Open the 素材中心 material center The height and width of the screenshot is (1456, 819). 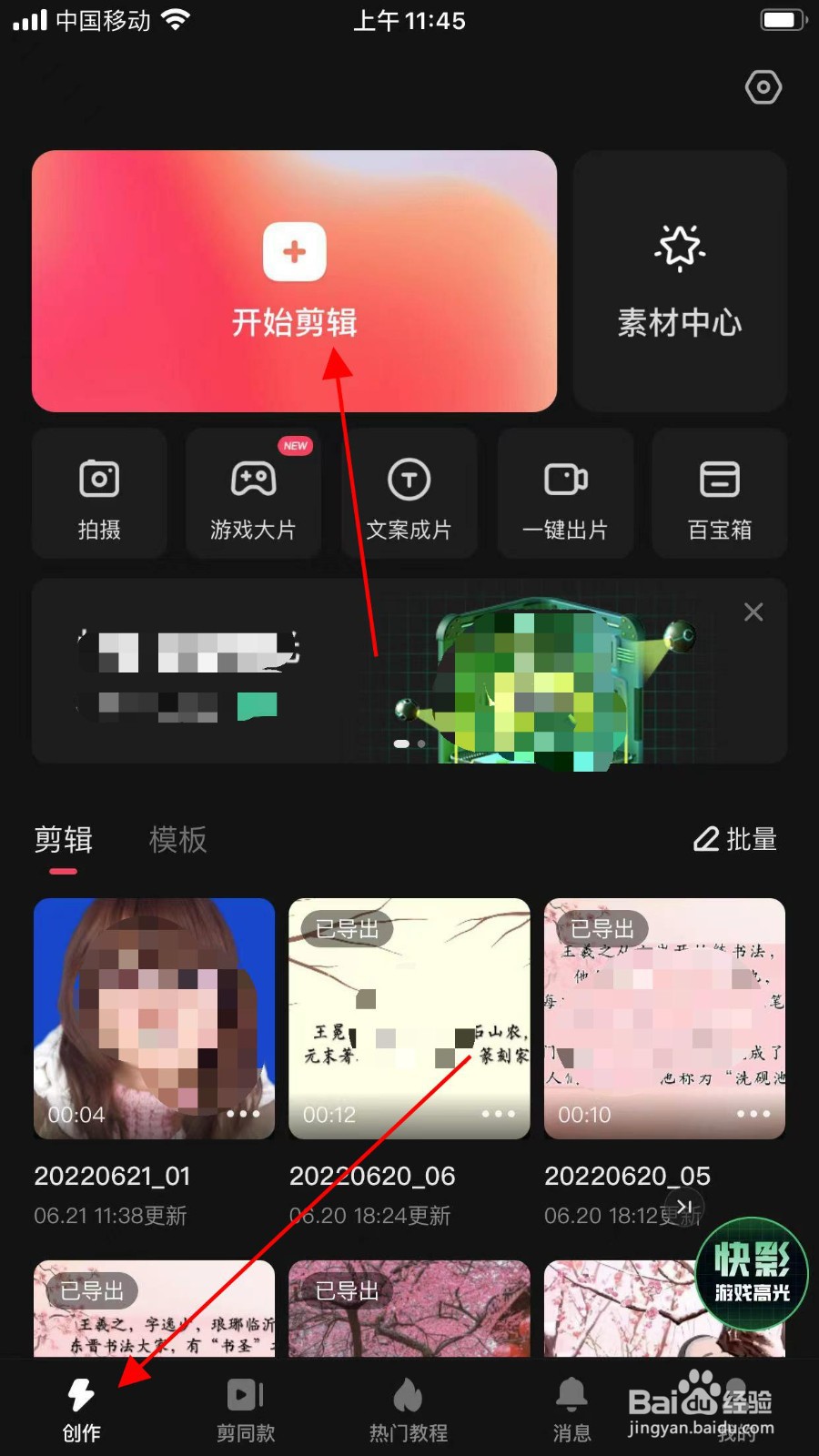coord(680,280)
